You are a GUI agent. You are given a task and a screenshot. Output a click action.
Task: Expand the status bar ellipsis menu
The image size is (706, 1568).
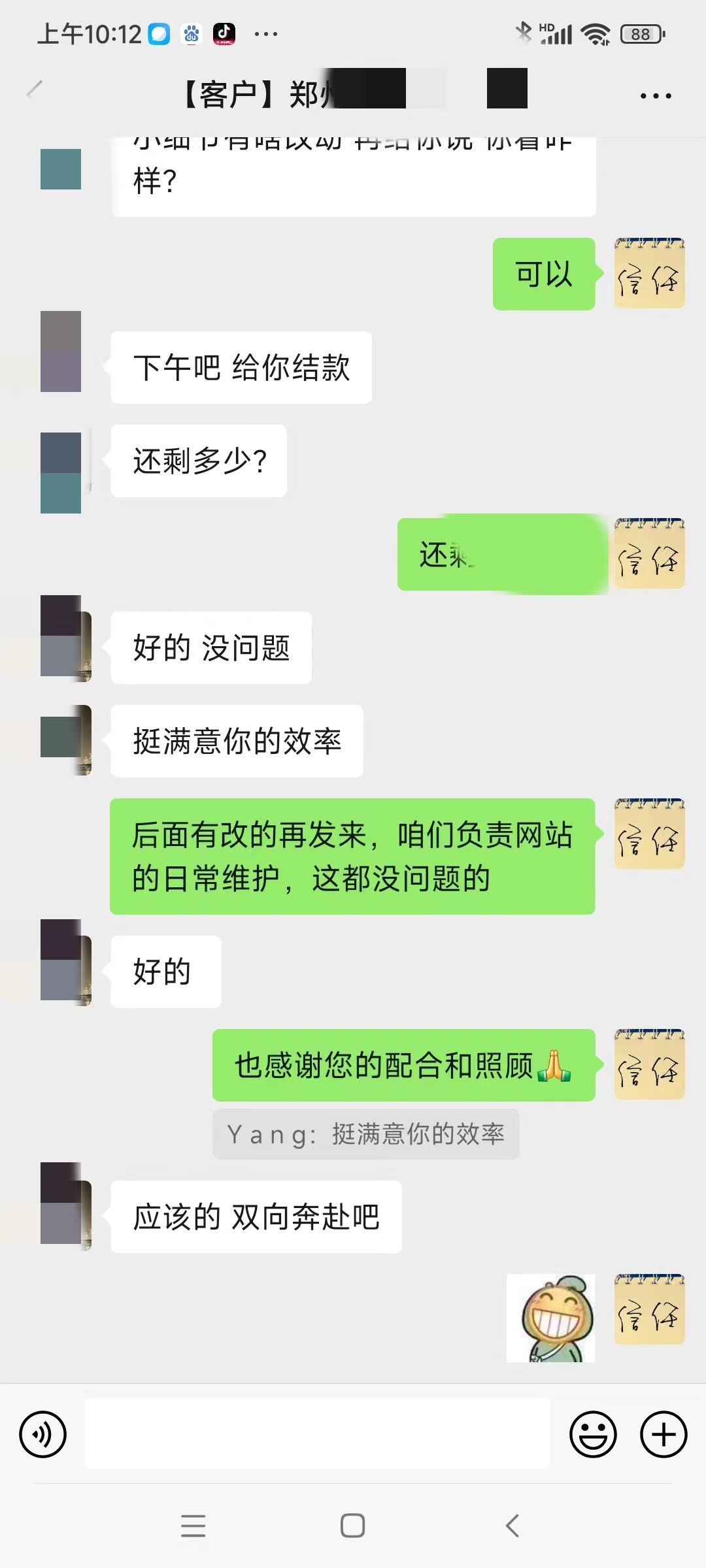(x=265, y=33)
